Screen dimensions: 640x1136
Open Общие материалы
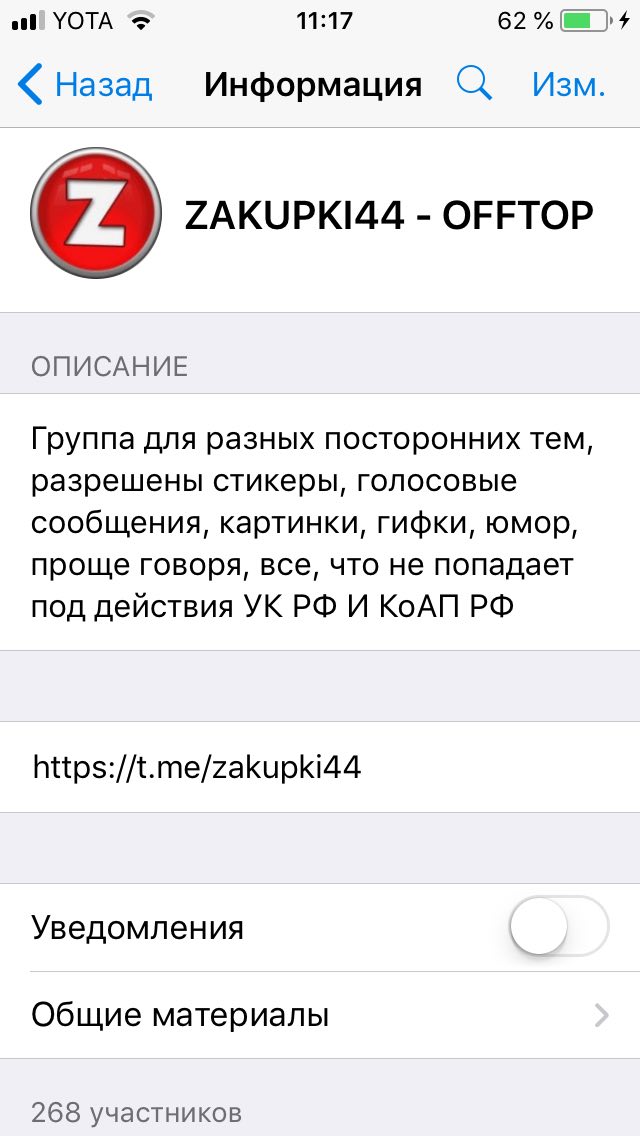[320, 1016]
